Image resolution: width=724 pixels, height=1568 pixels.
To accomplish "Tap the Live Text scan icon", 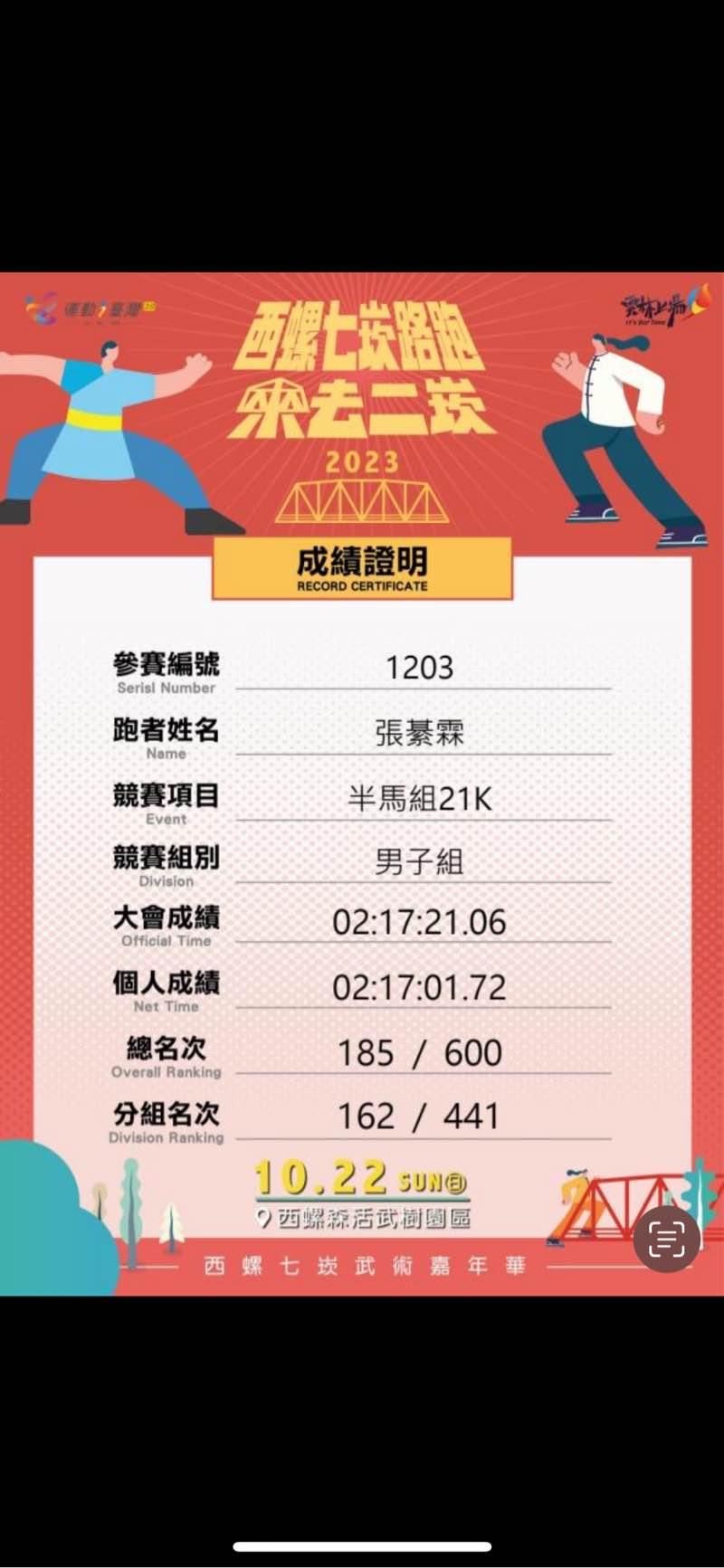I will [x=666, y=1239].
